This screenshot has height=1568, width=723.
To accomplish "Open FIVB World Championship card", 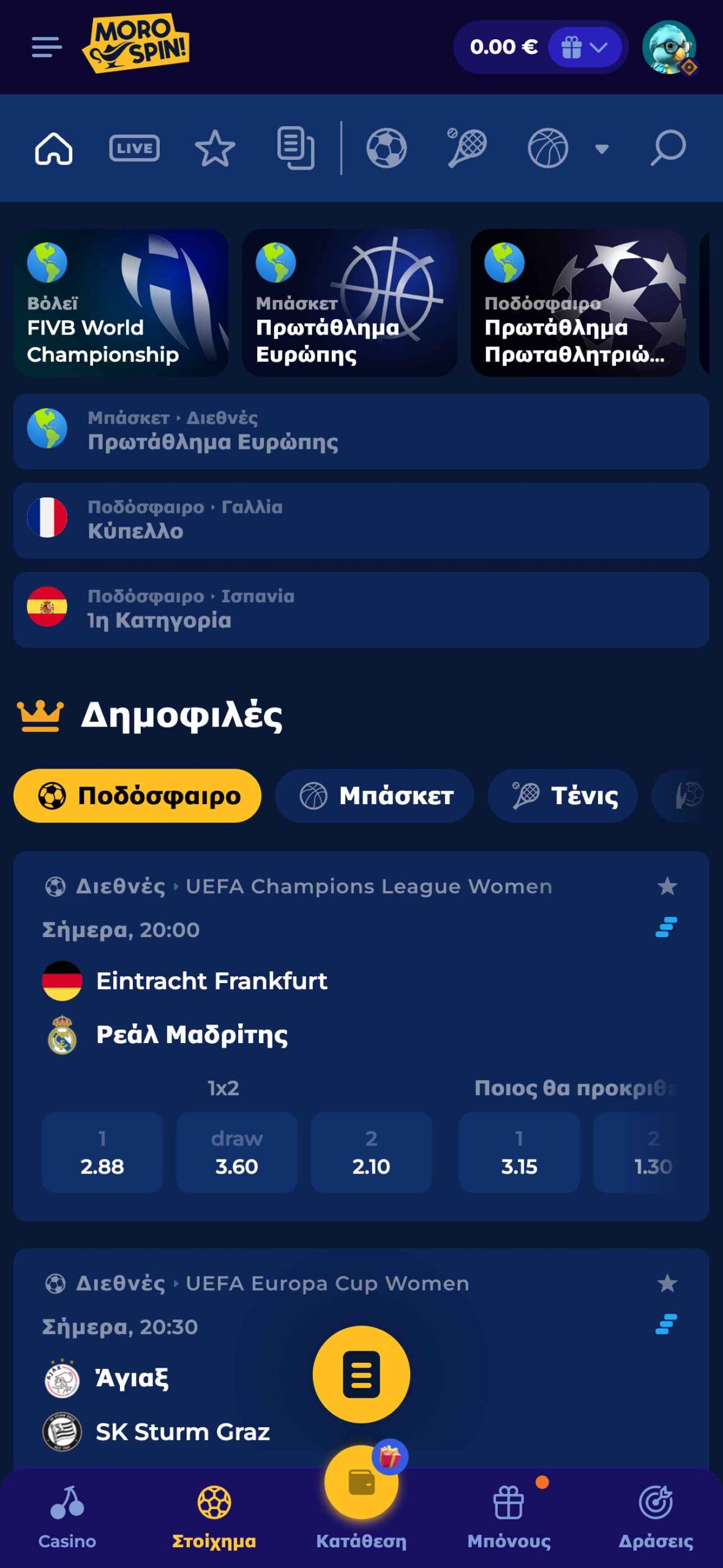I will tap(121, 303).
